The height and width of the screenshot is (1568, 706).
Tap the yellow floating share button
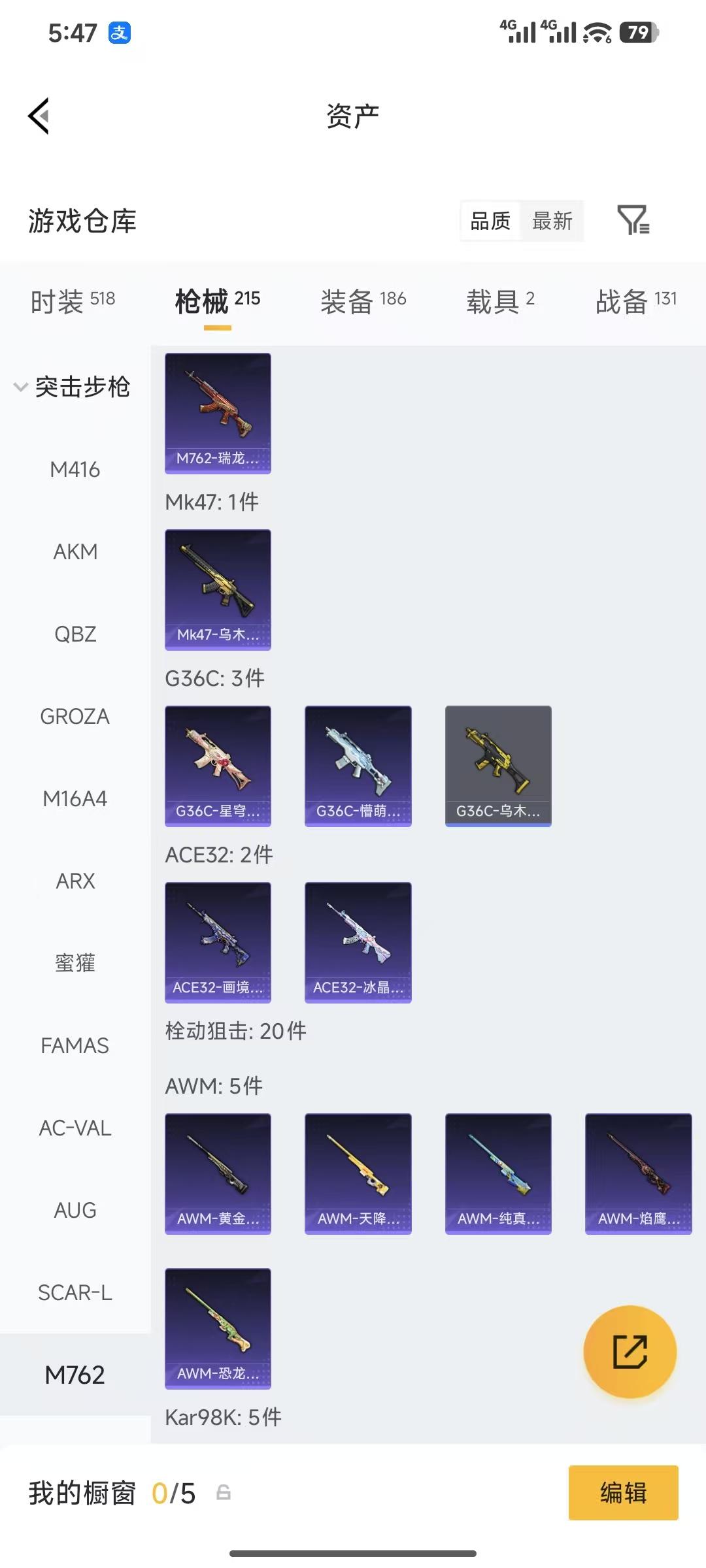point(630,1352)
